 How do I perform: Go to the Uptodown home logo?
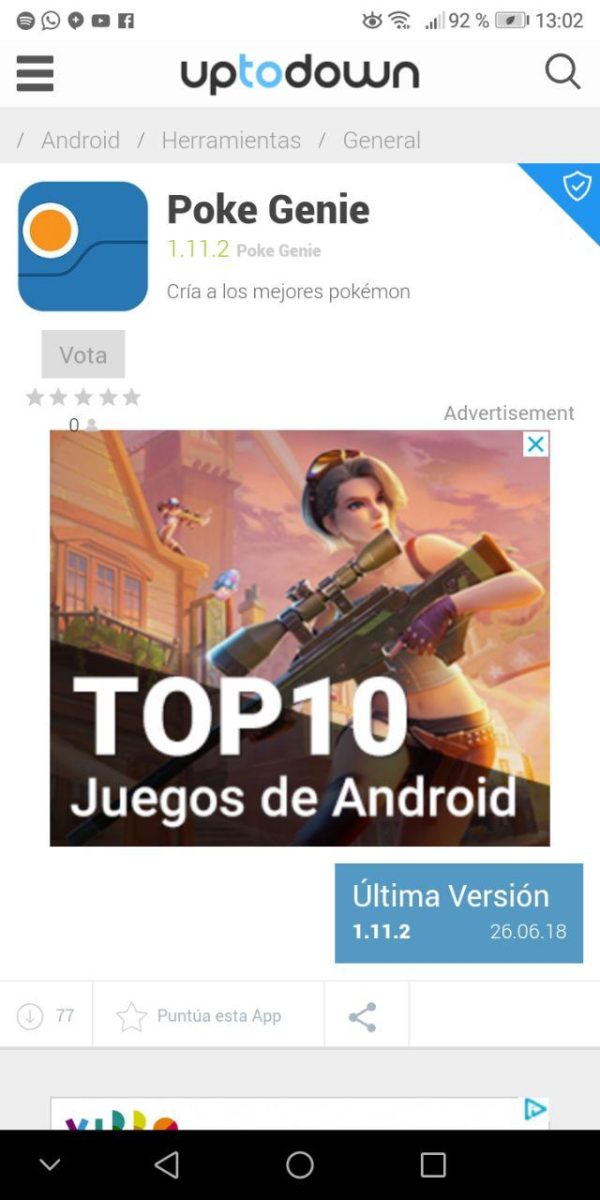point(300,74)
